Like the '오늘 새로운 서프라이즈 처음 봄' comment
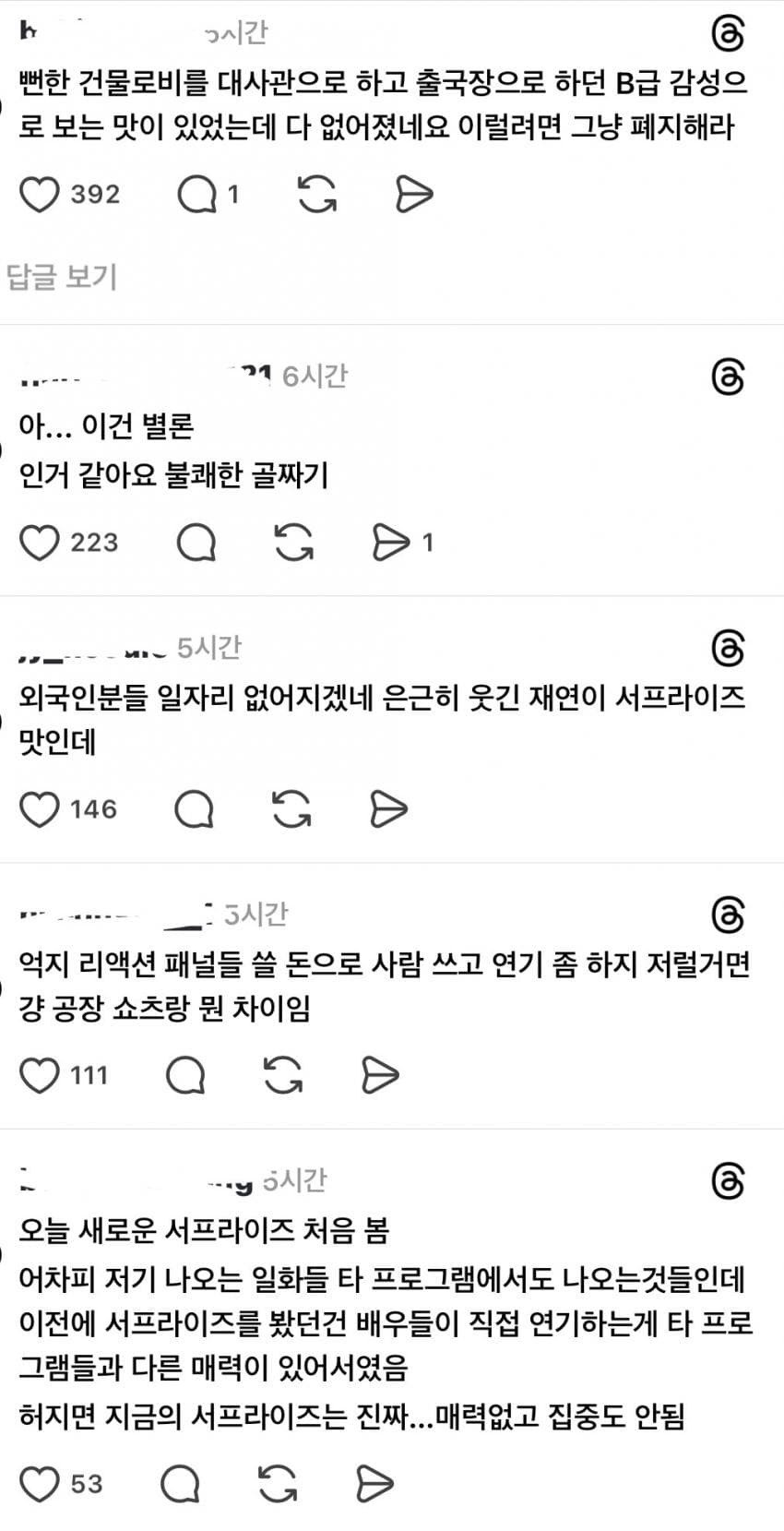This screenshot has height=1531, width=784. point(40,1484)
